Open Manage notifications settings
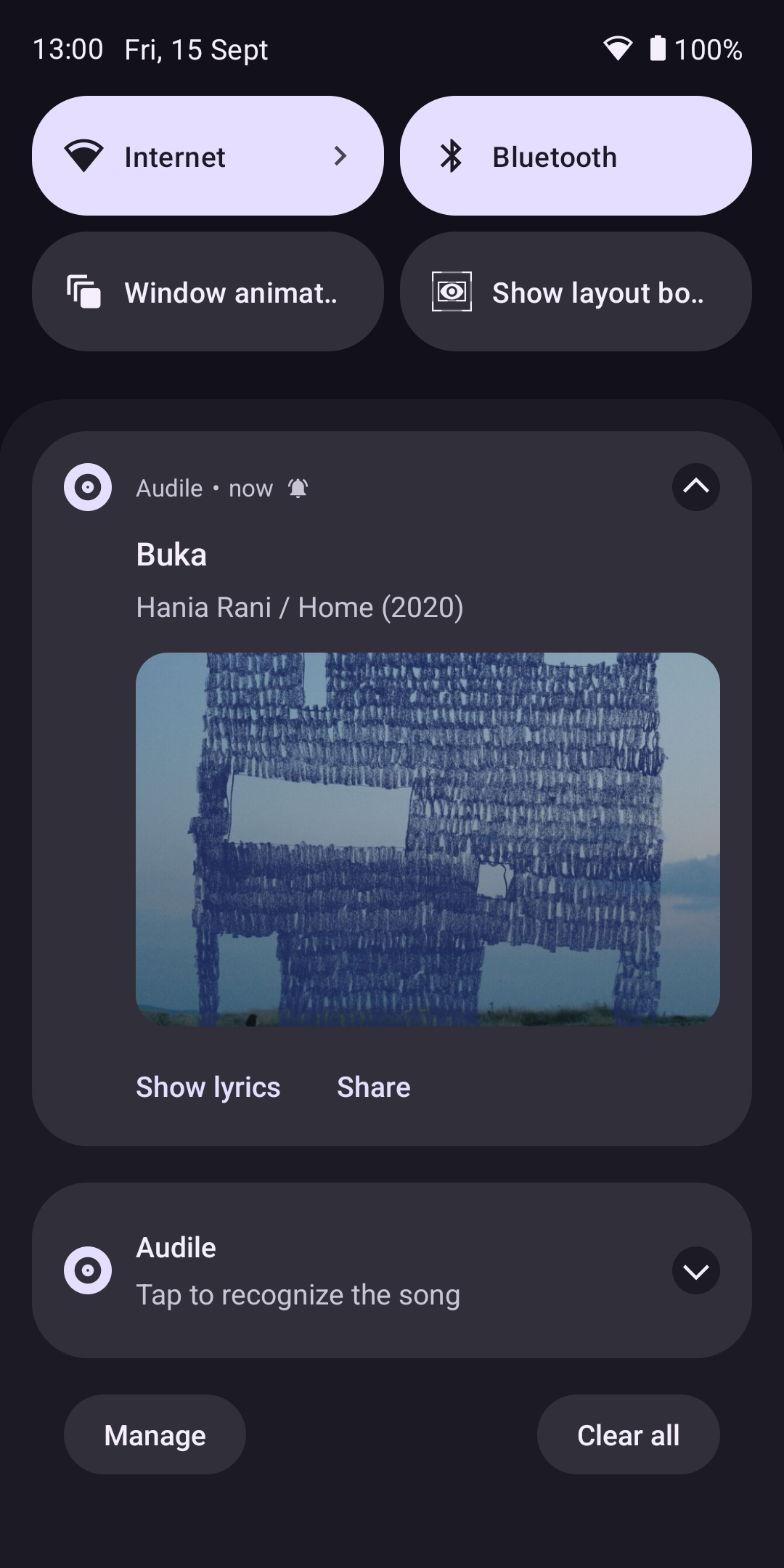This screenshot has width=784, height=1568. point(155,1434)
